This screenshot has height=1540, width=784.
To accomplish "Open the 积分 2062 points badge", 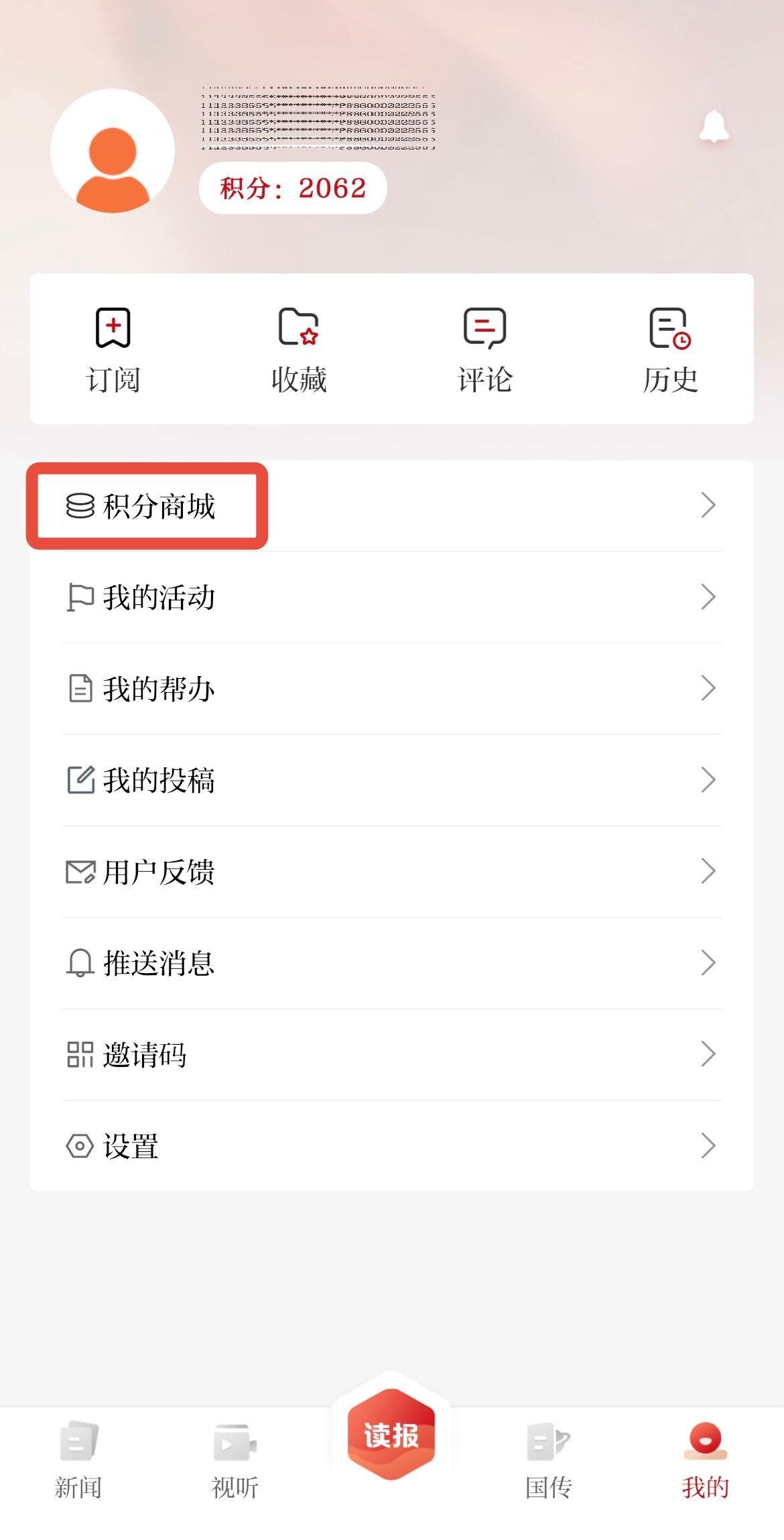I will (x=293, y=188).
